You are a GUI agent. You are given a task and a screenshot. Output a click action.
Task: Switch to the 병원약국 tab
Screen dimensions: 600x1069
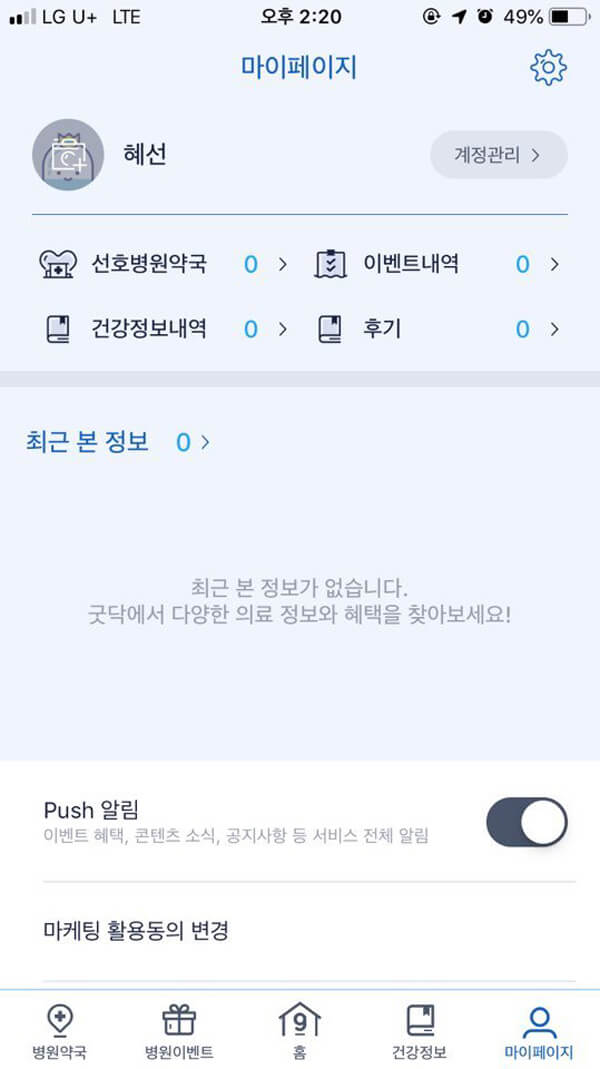click(x=59, y=1030)
